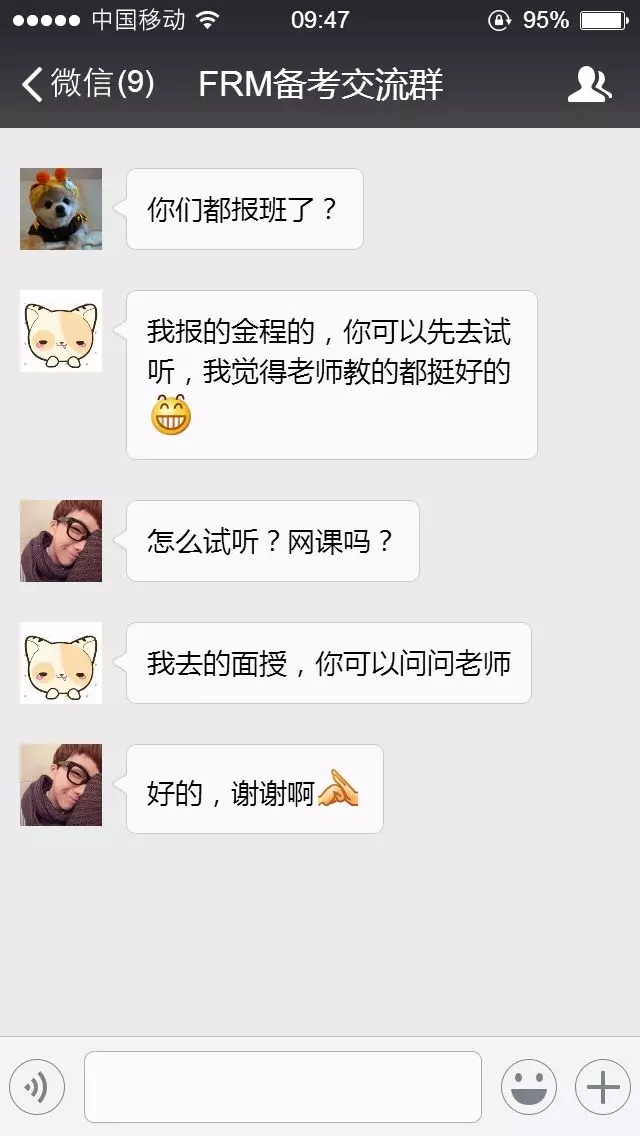Screen dimensions: 640x1136
Task: Open the glasses avatar beside 好的，谢谢啊
Action: point(61,785)
